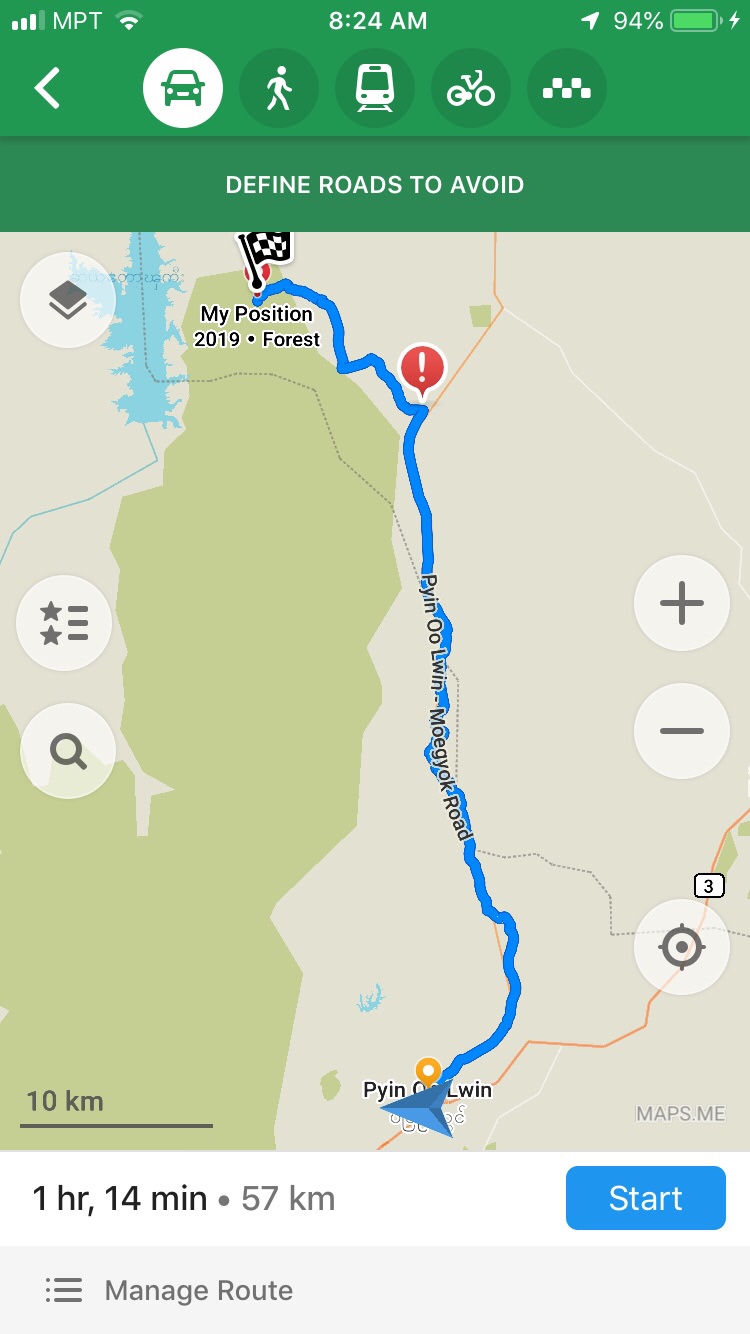Start the navigation
This screenshot has width=750, height=1334.
coord(645,1198)
